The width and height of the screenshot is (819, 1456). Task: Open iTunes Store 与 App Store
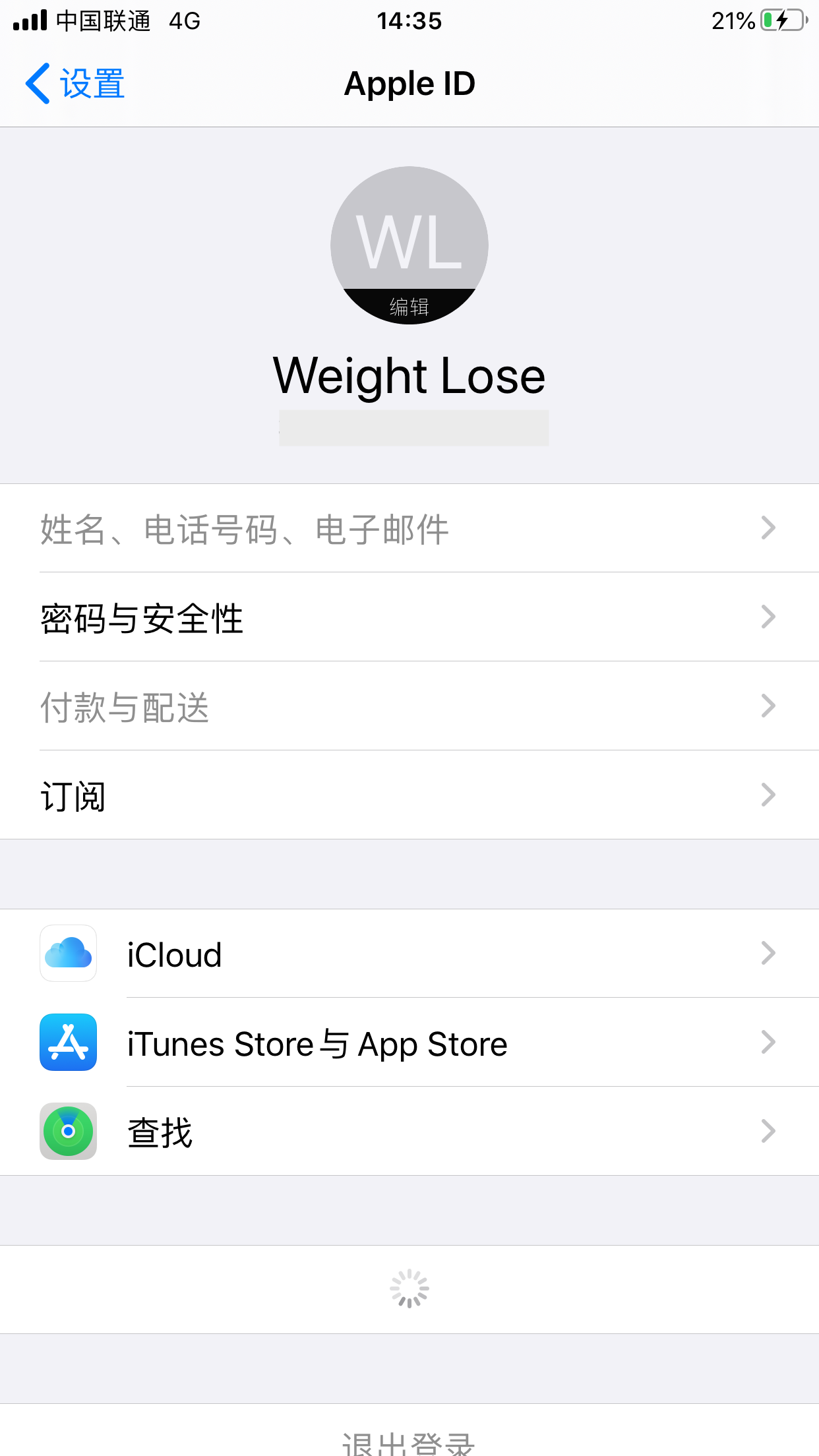[409, 1043]
